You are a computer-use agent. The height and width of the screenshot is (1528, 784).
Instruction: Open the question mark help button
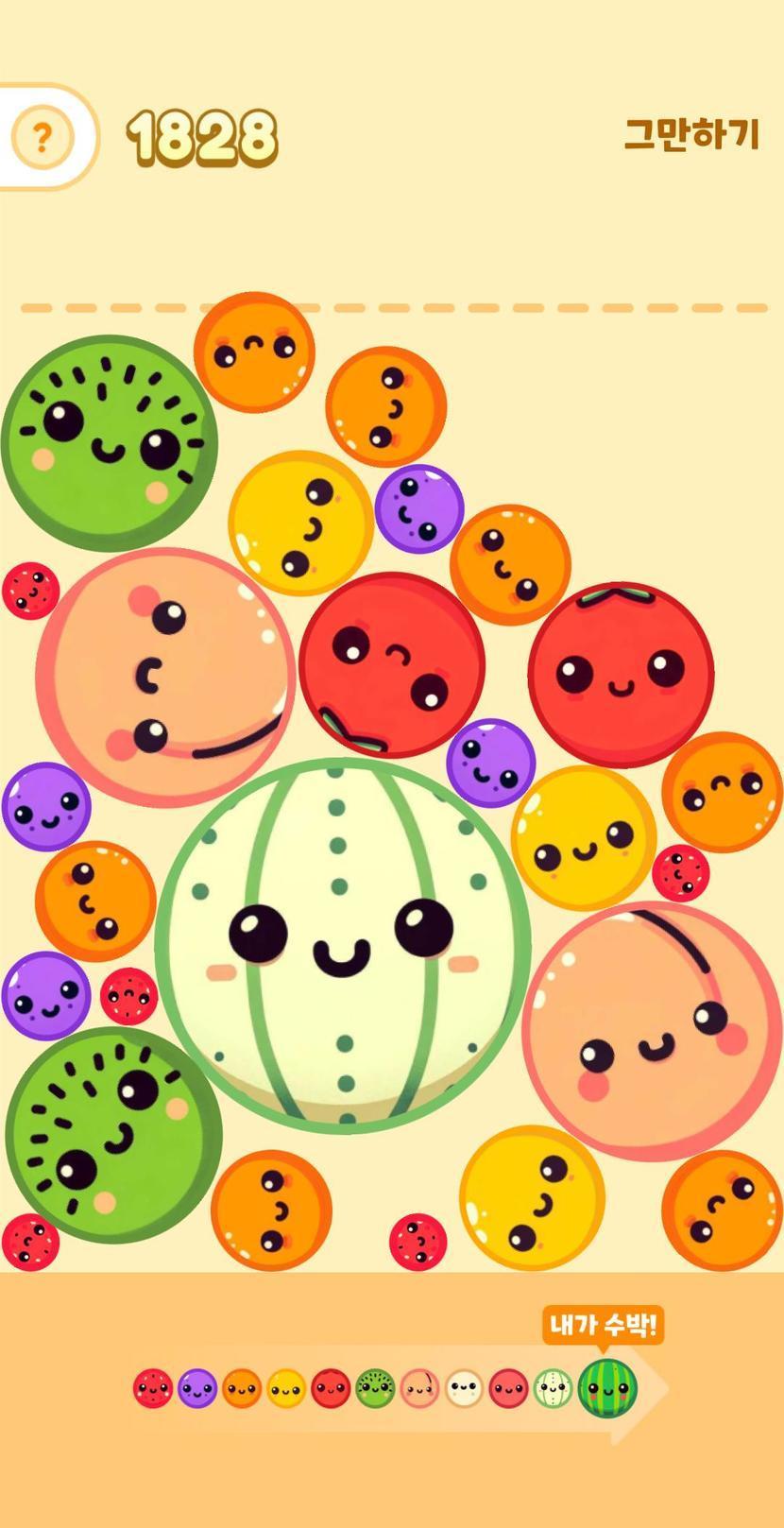tap(42, 138)
